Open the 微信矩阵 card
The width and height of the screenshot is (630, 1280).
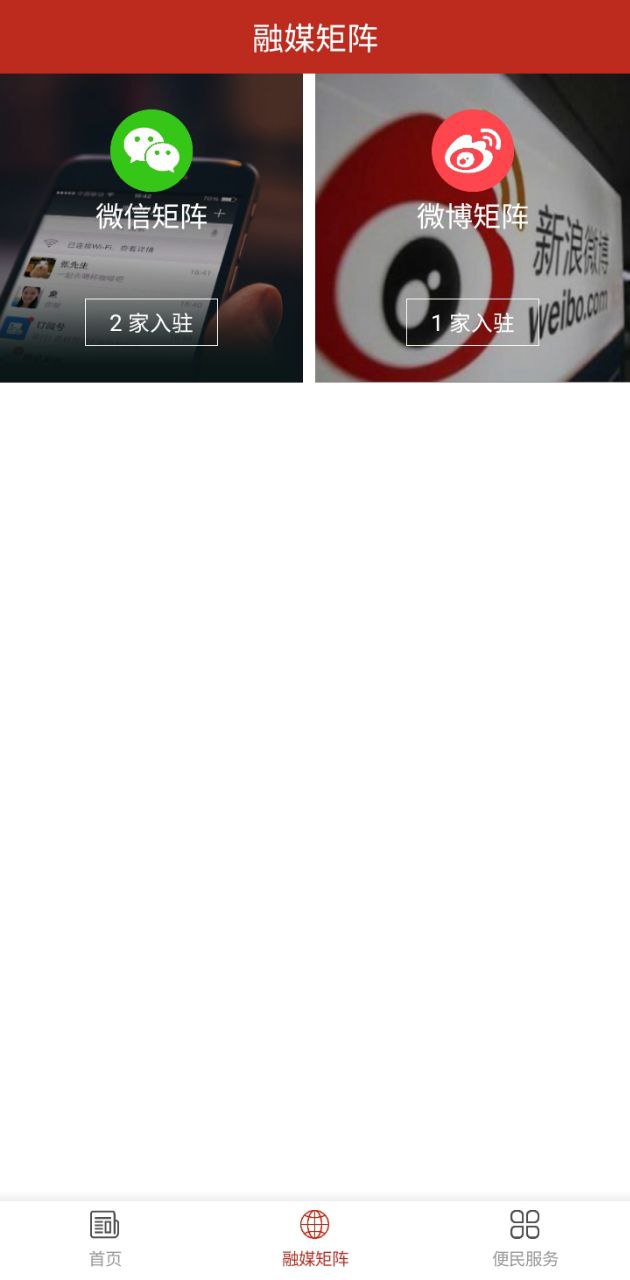[x=151, y=215]
